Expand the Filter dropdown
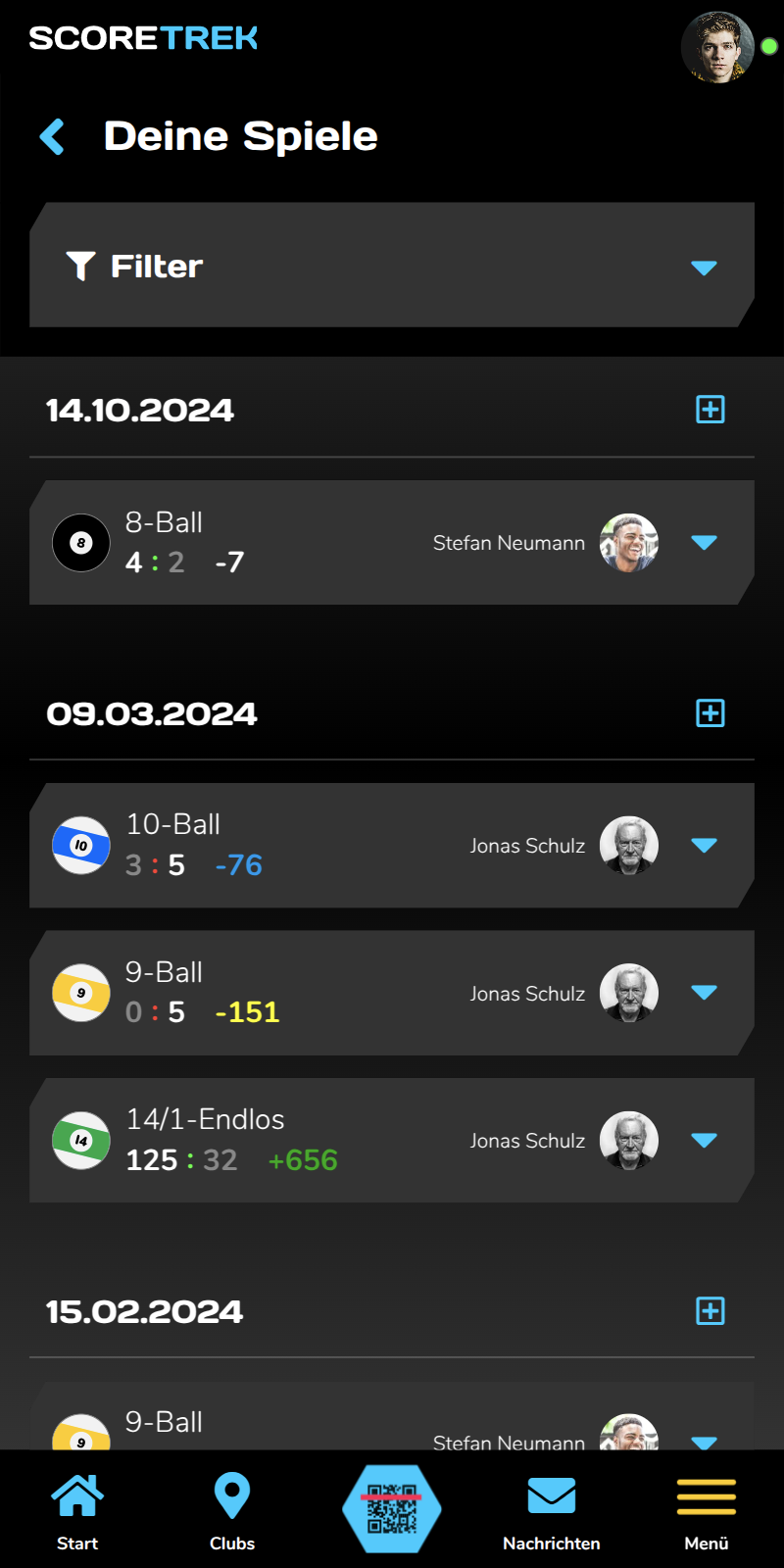Viewport: 784px width, 1568px height. tap(704, 267)
